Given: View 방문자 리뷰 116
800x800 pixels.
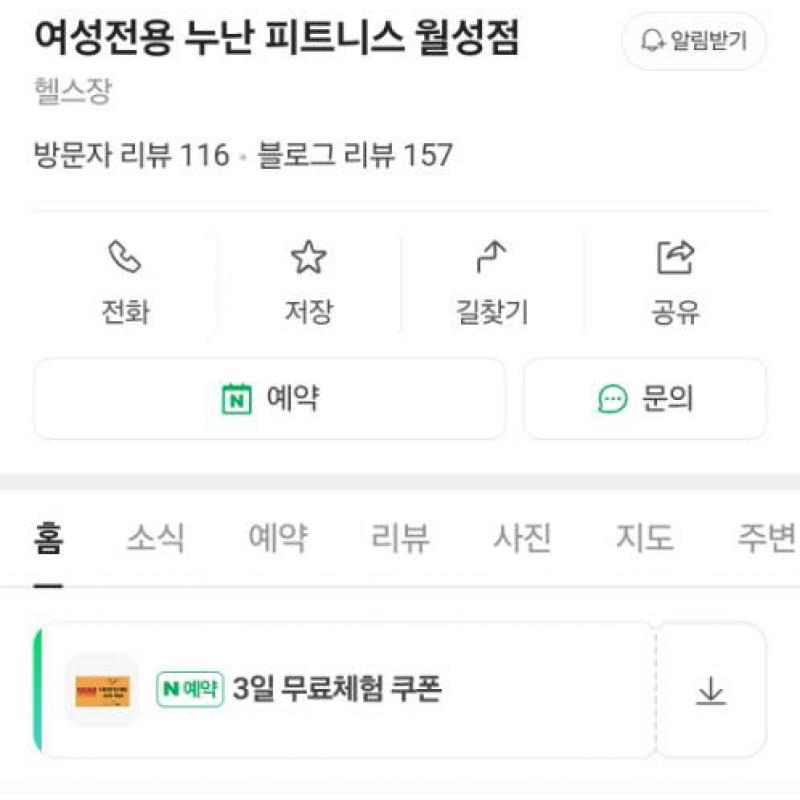Looking at the screenshot, I should (x=132, y=155).
